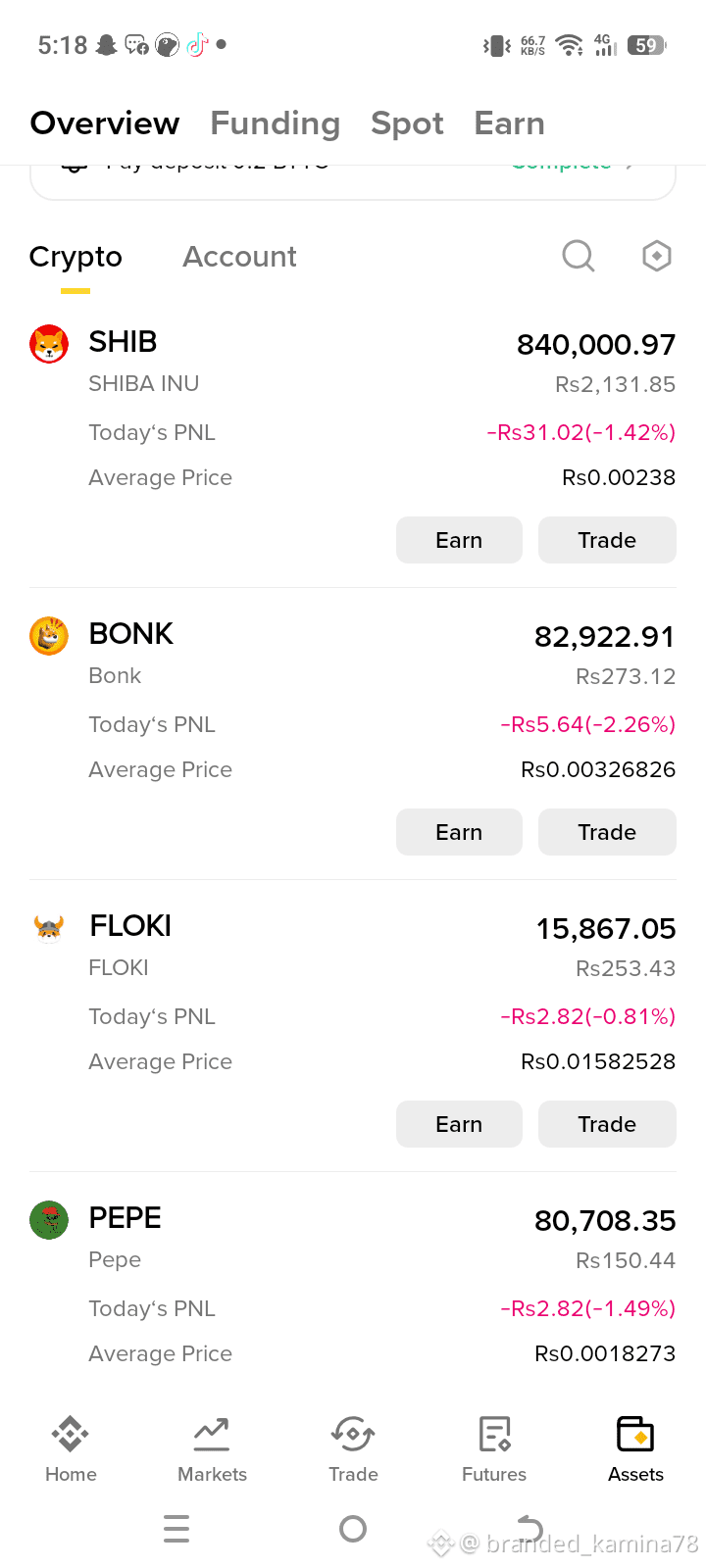This screenshot has width=706, height=1568.
Task: Select the Account sub-tab
Action: point(239,257)
